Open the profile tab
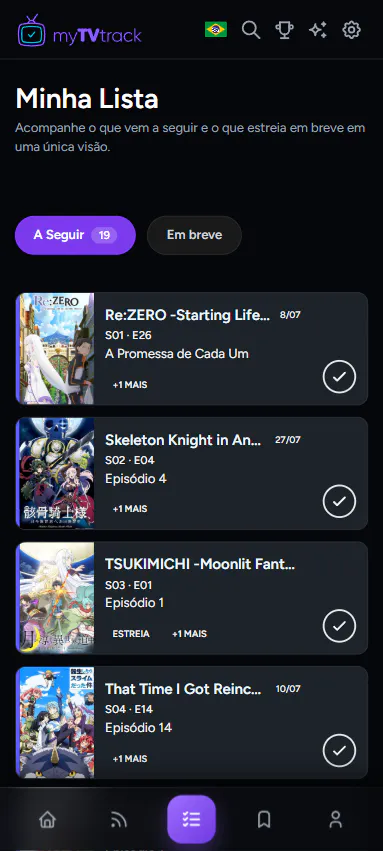 [336, 820]
